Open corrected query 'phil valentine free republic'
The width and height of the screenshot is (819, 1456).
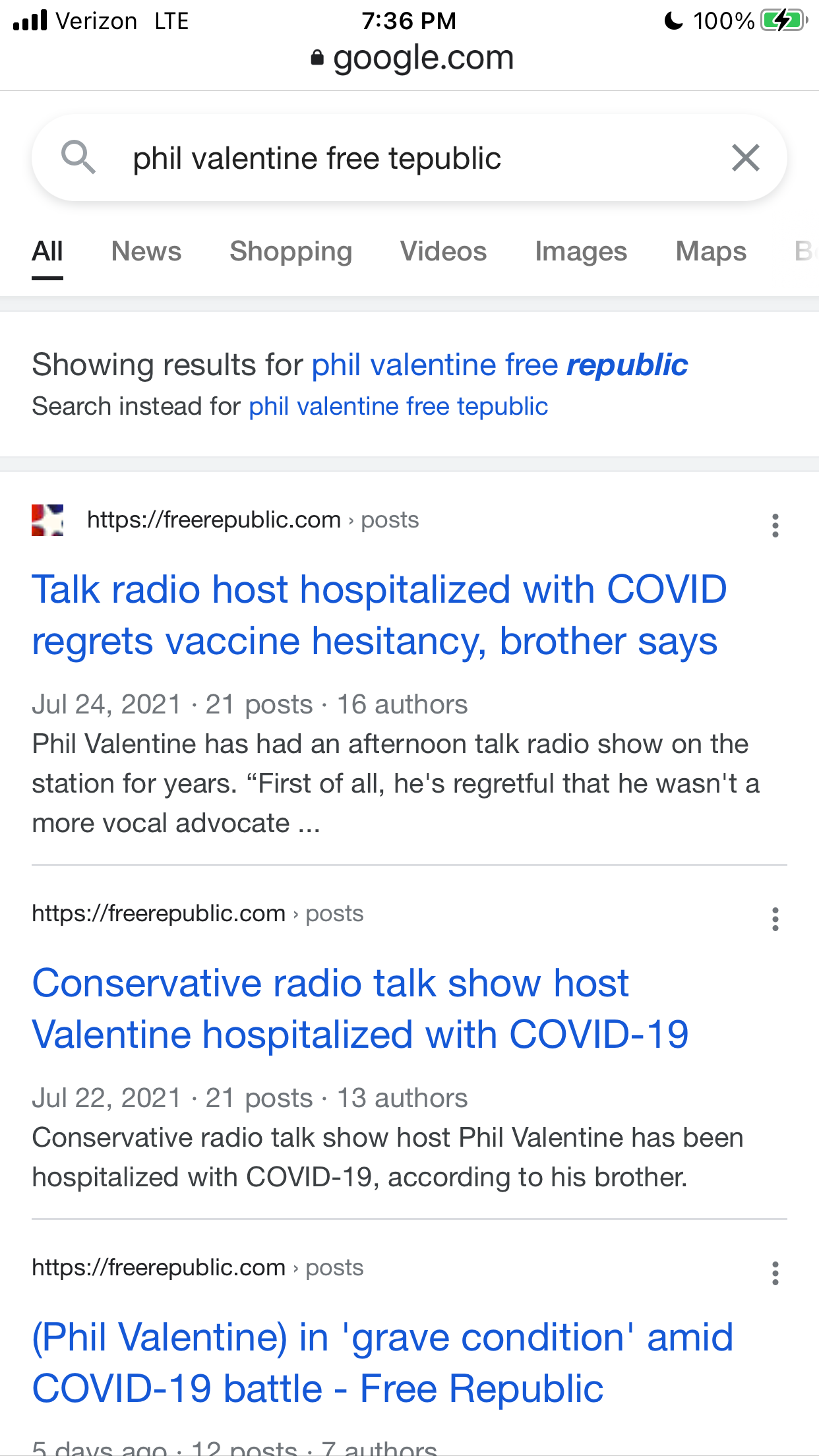[499, 365]
